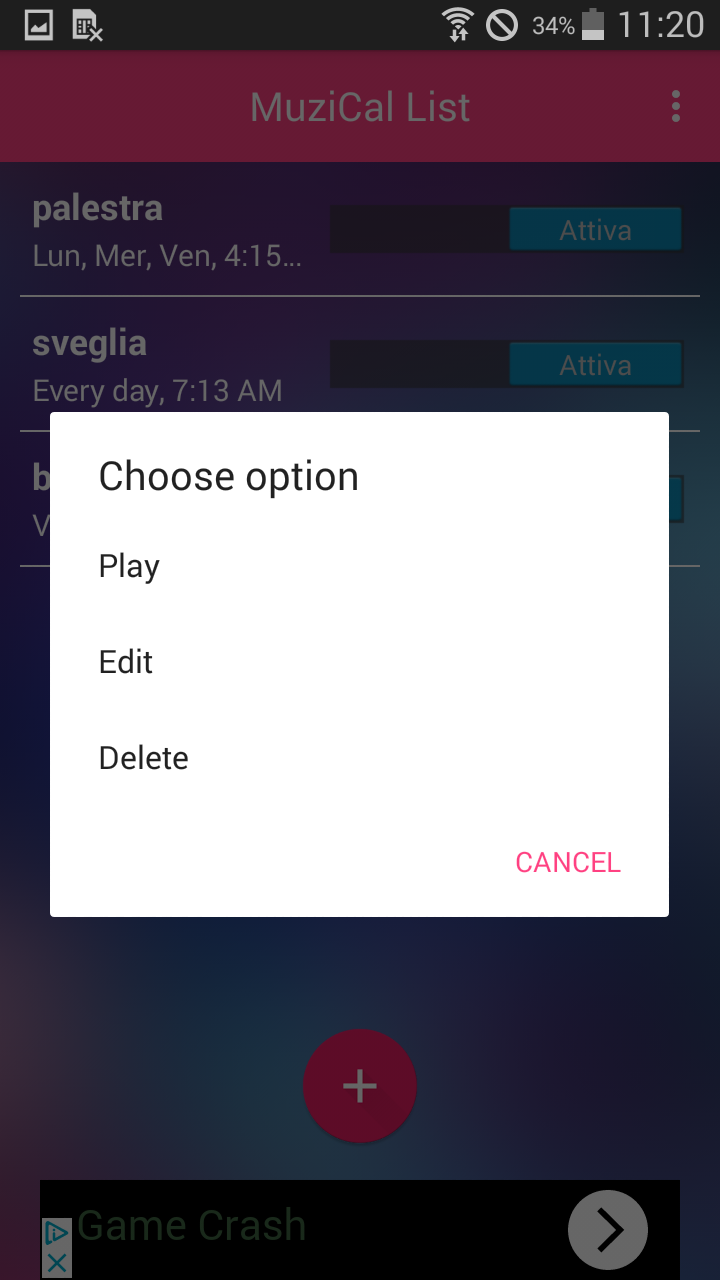The height and width of the screenshot is (1280, 720).
Task: Choose the Edit option
Action: pos(359,663)
